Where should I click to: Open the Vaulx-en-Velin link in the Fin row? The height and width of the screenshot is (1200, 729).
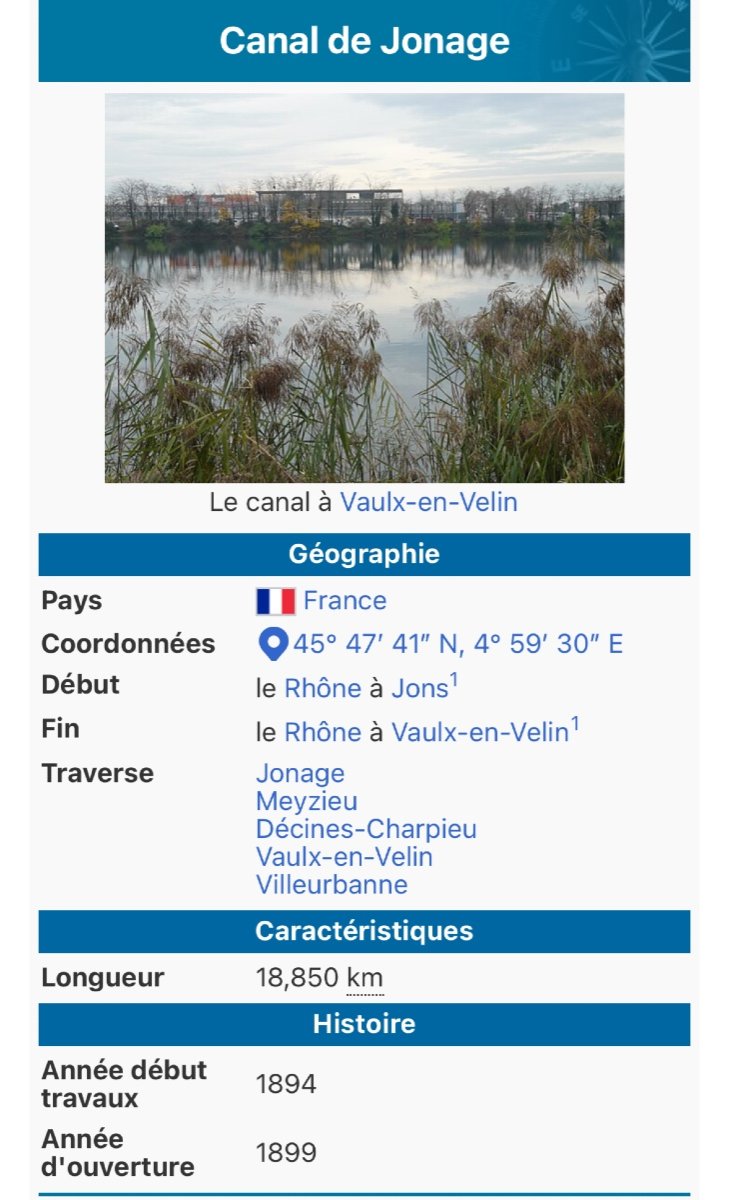(479, 732)
